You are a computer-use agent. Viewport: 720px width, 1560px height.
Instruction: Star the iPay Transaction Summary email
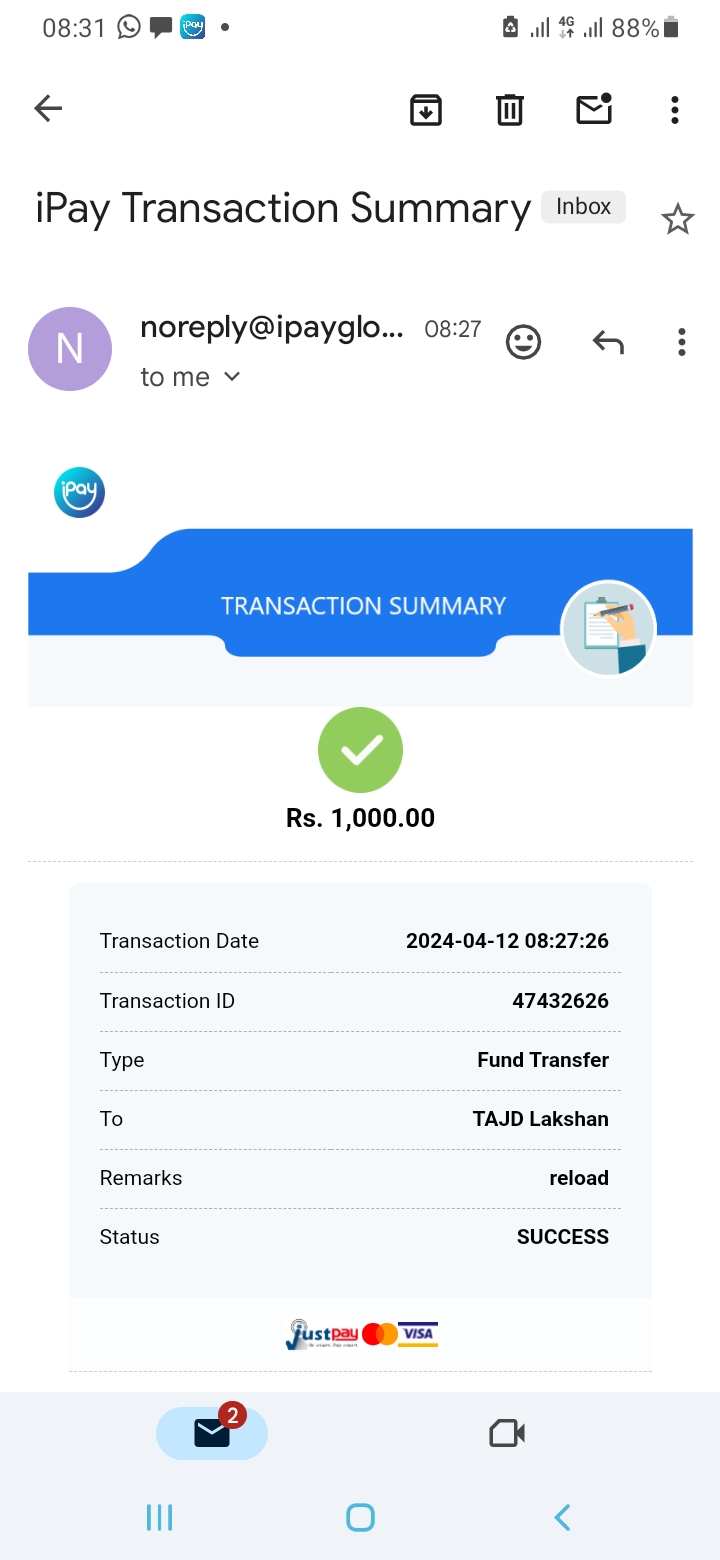tap(678, 219)
